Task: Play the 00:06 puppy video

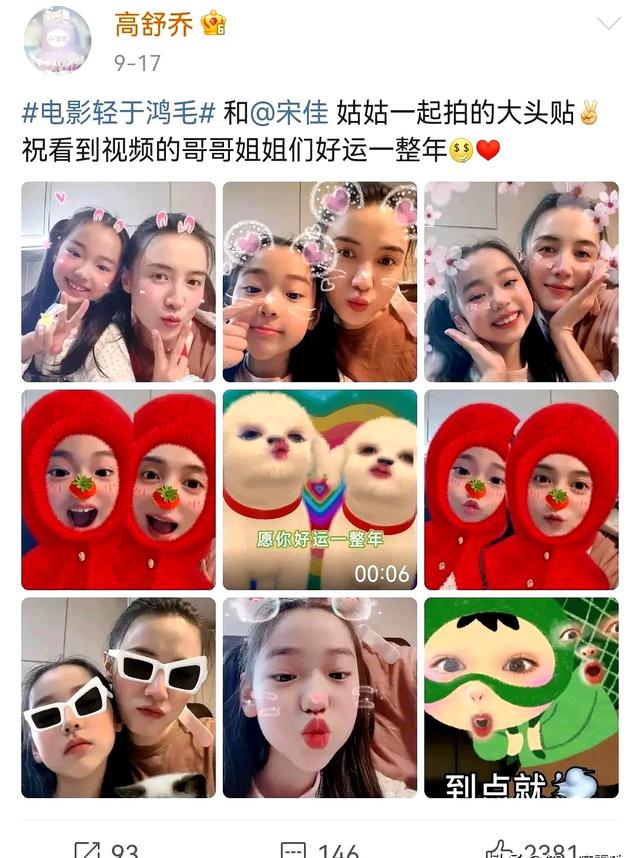Action: (x=320, y=489)
